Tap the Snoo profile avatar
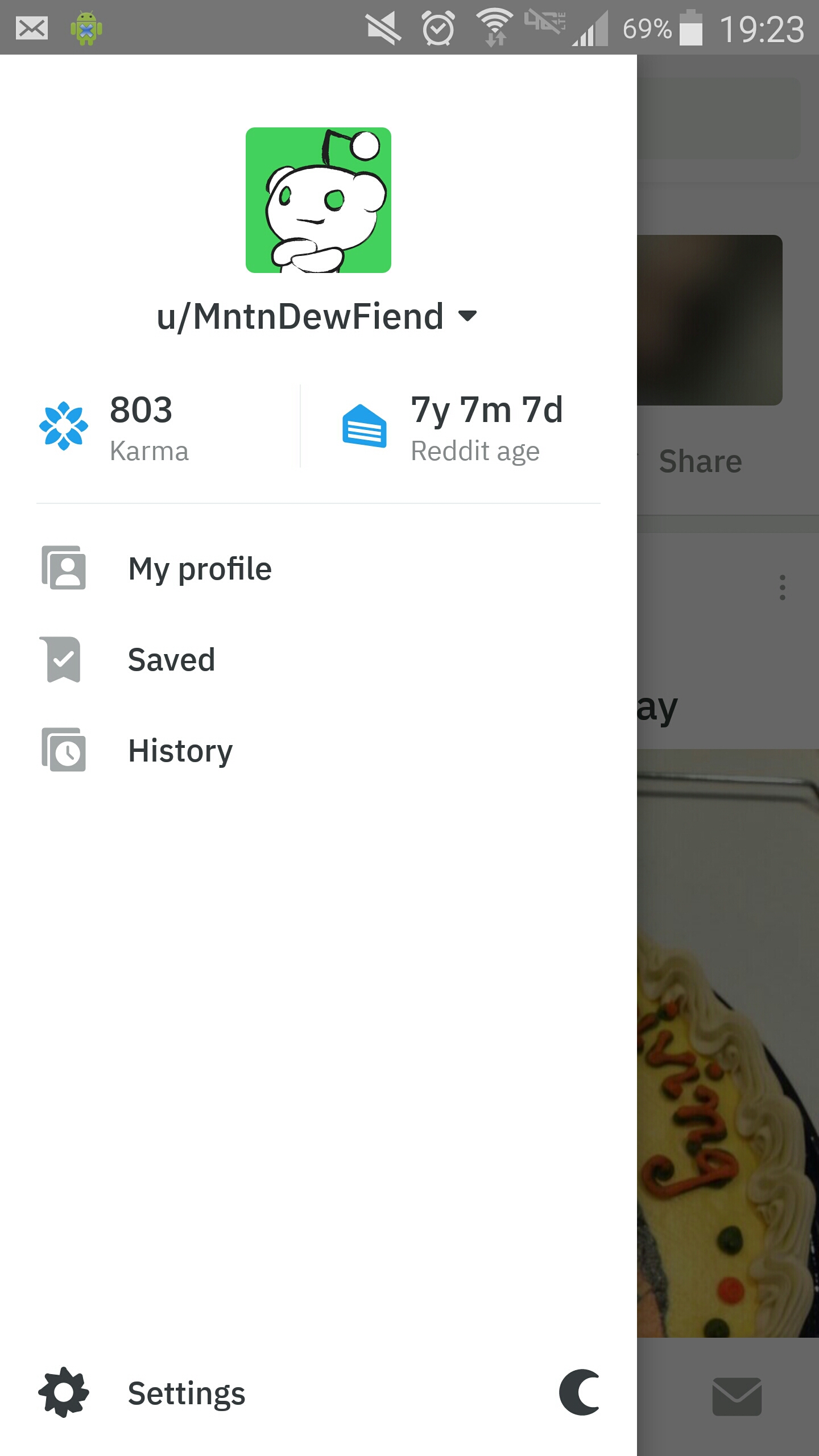Screen dimensions: 819x1456 pos(318,200)
